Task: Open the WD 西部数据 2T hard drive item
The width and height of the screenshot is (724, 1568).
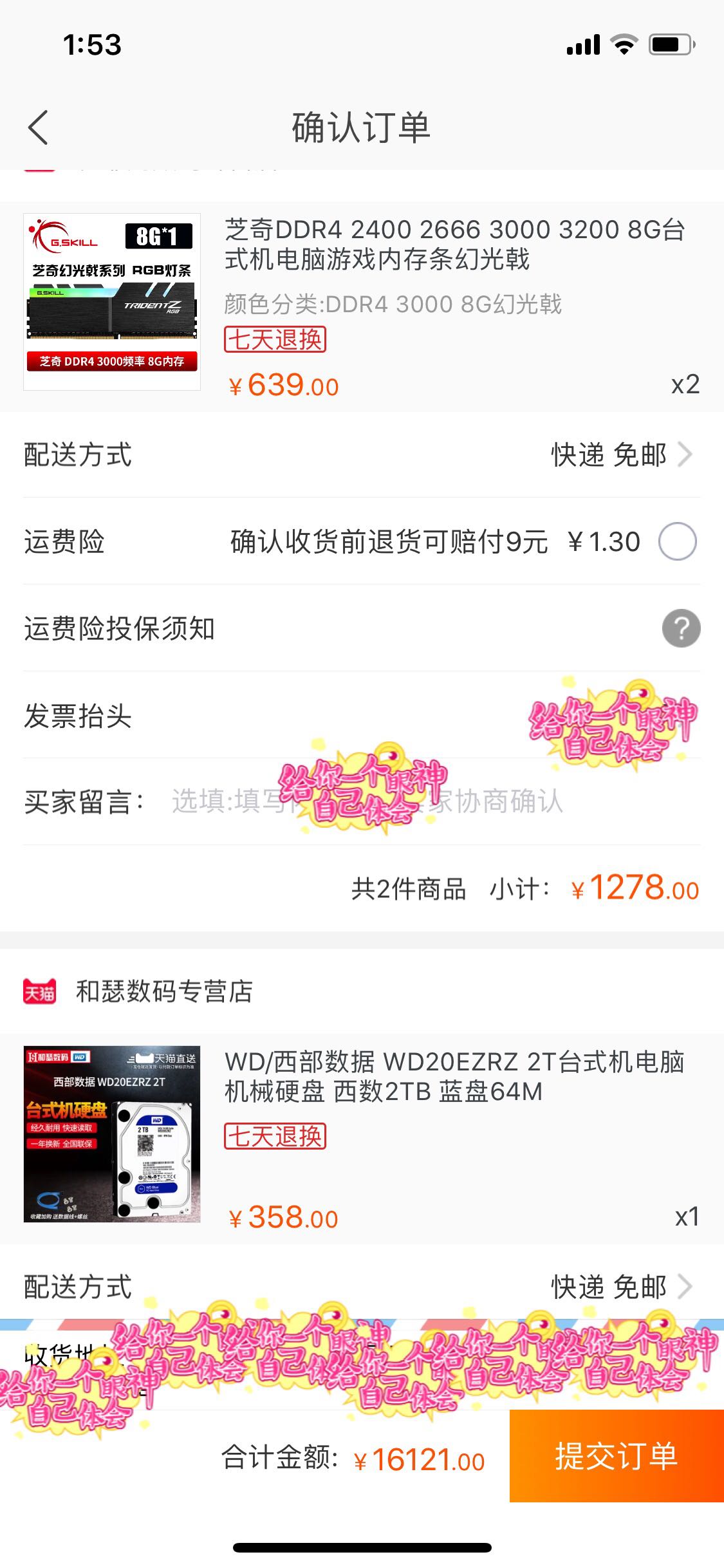Action: point(362,1138)
